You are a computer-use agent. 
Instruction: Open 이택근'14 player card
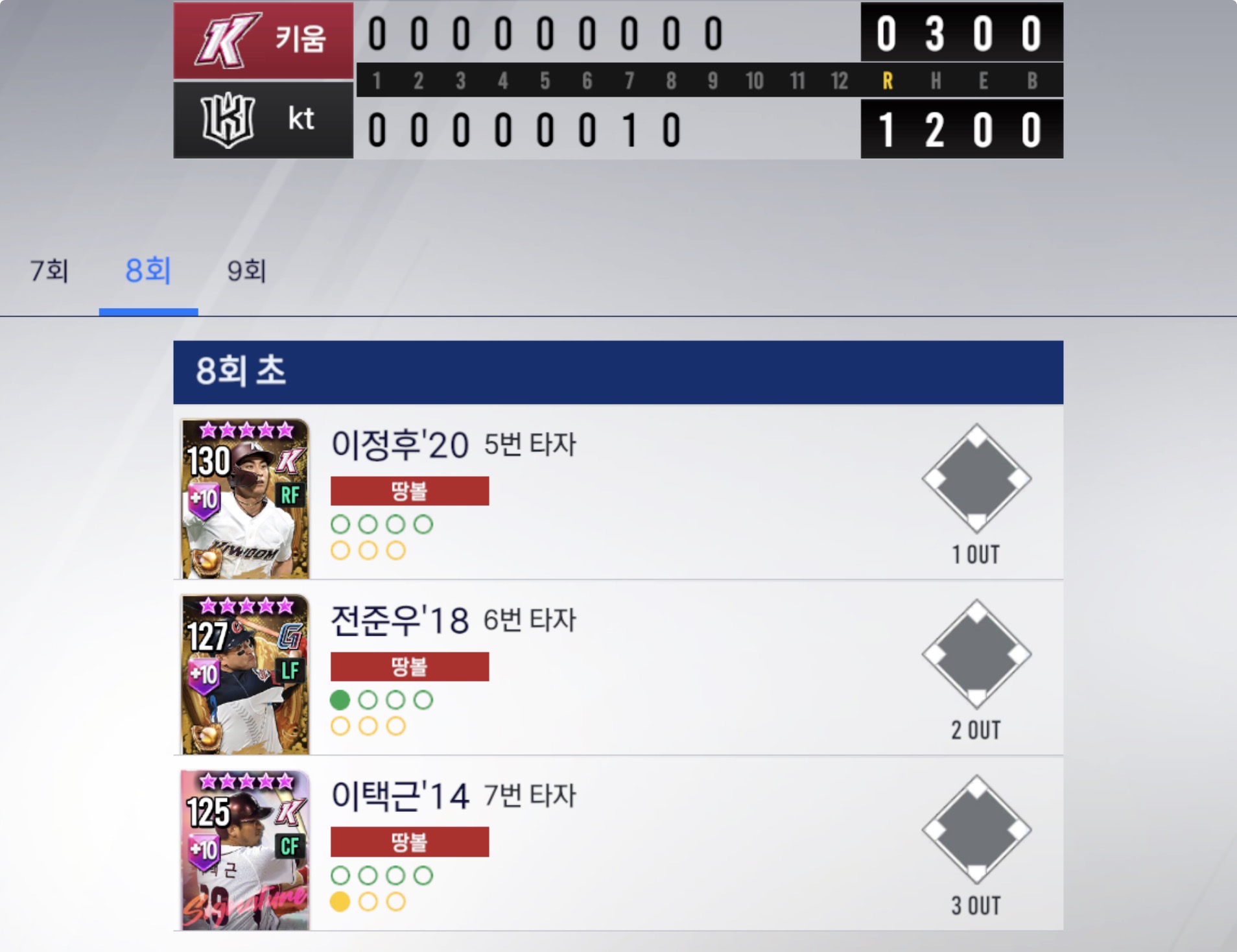(245, 850)
